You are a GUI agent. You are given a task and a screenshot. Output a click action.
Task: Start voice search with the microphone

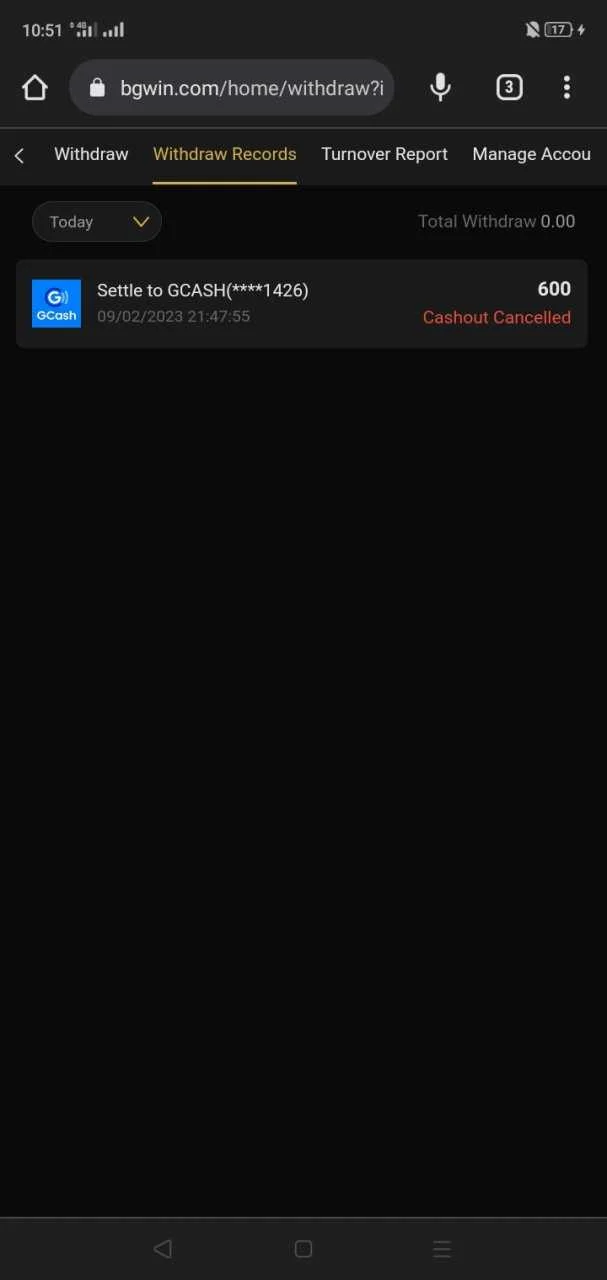tap(440, 88)
